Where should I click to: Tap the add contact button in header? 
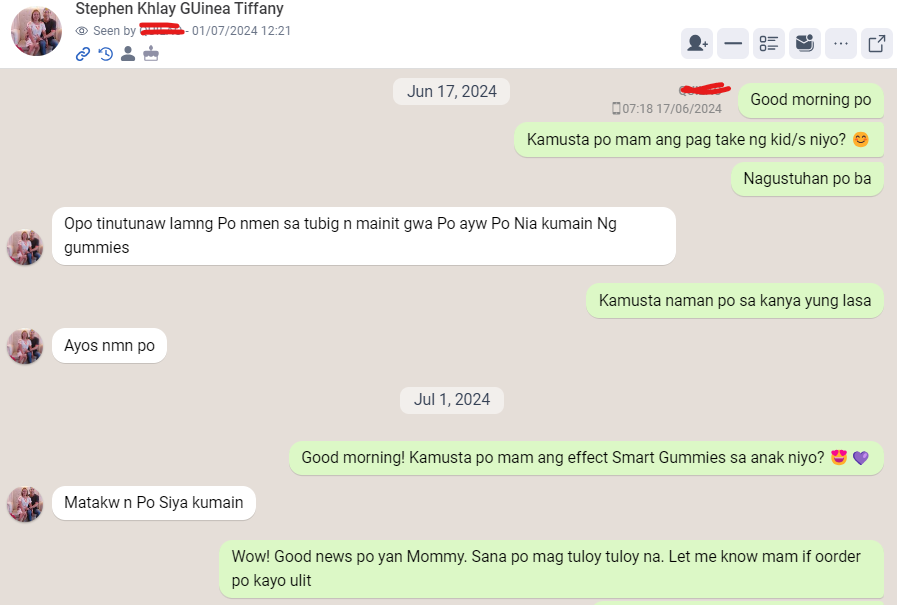(697, 43)
